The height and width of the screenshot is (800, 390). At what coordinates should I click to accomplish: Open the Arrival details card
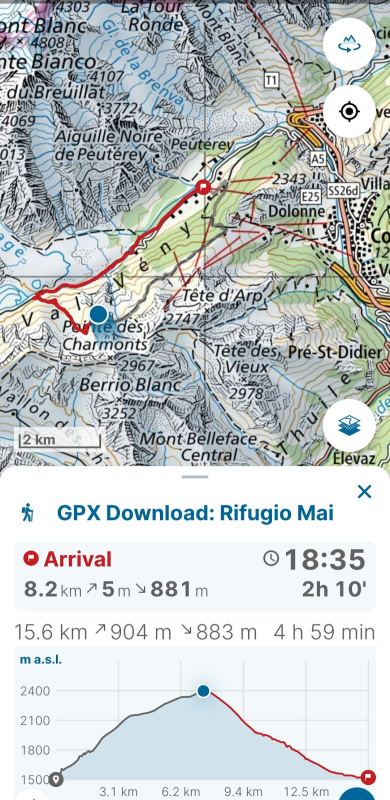click(195, 576)
